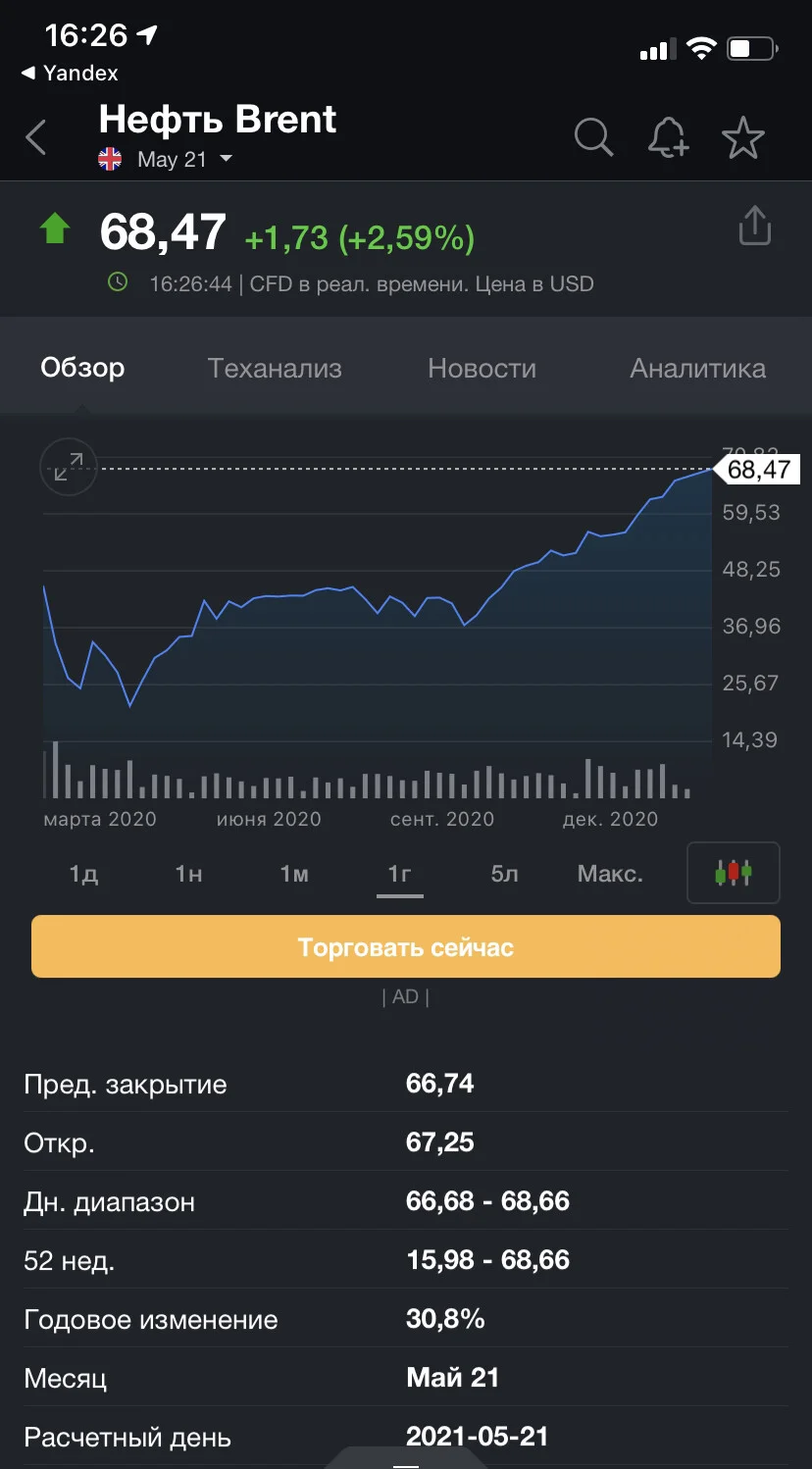This screenshot has width=812, height=1469.
Task: Switch chart to candlestick view
Action: [x=734, y=872]
